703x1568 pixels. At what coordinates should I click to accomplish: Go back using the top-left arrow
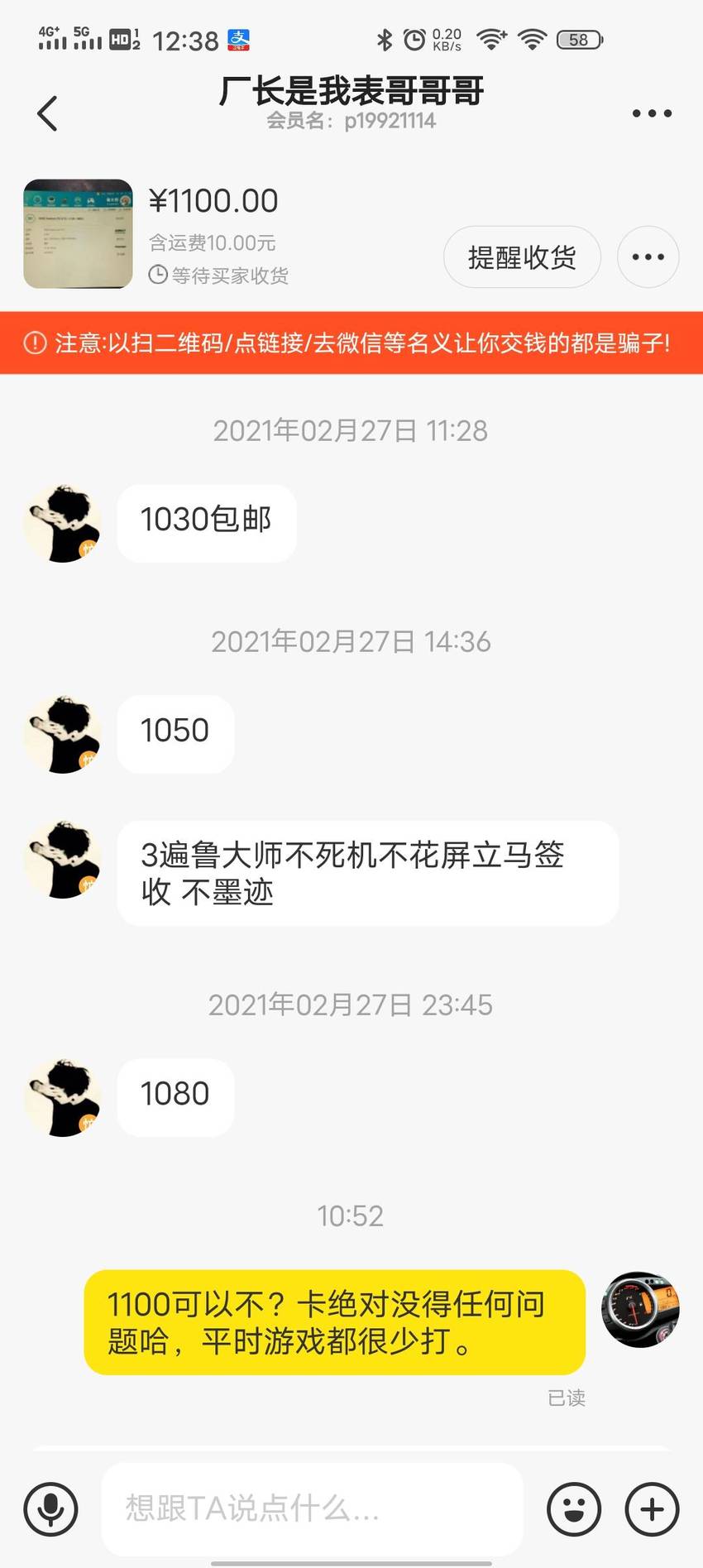[48, 113]
